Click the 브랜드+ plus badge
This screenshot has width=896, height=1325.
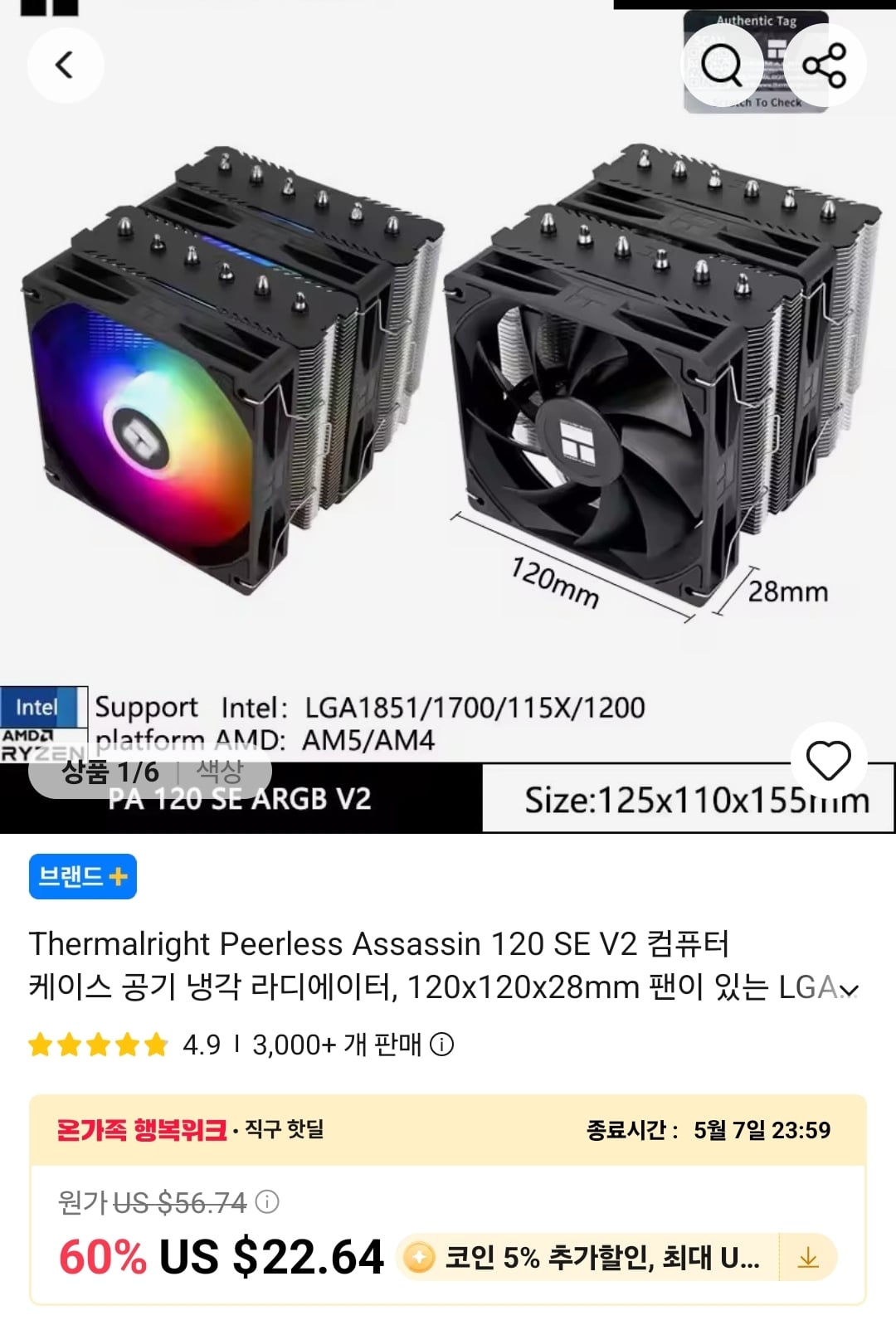[x=82, y=877]
